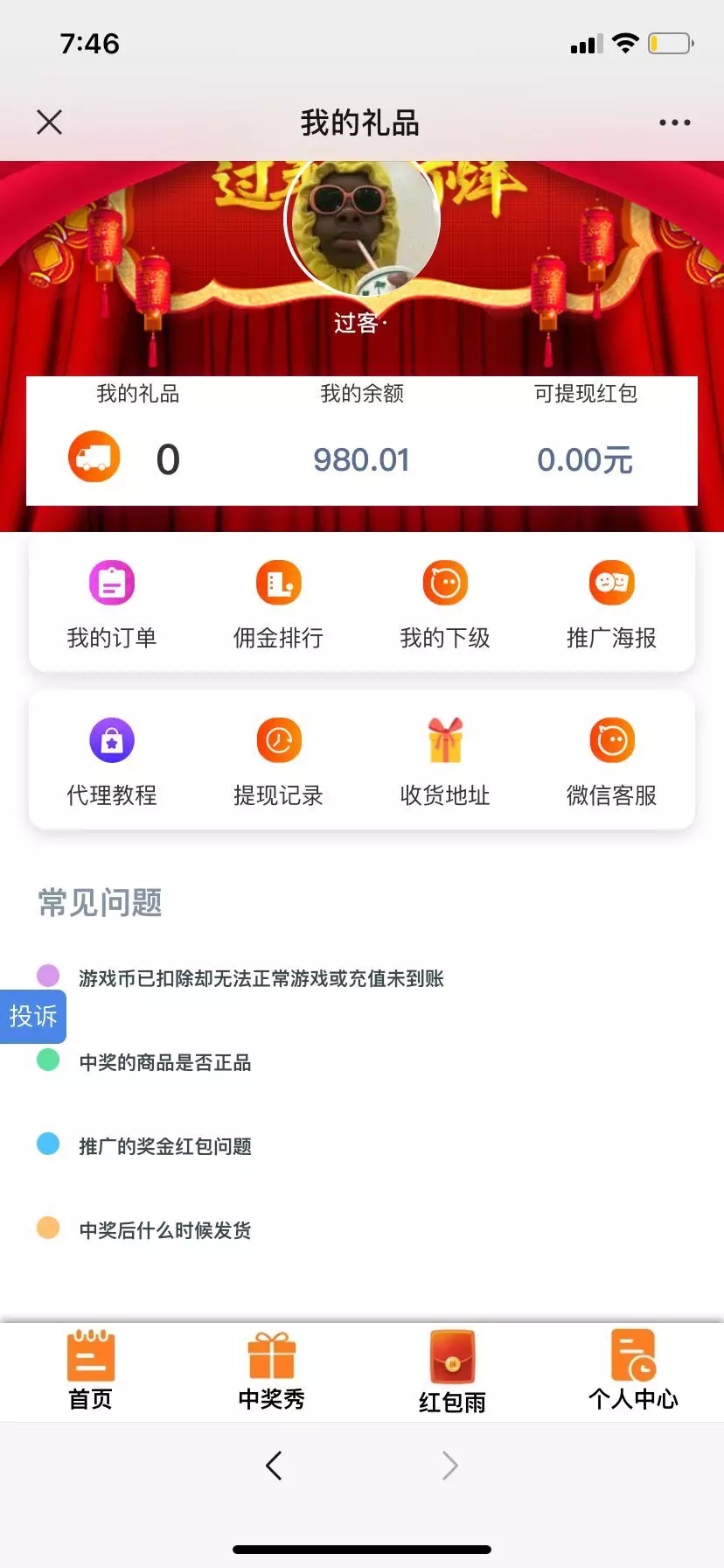
Task: Go back with the browser back arrow
Action: coord(274,1465)
